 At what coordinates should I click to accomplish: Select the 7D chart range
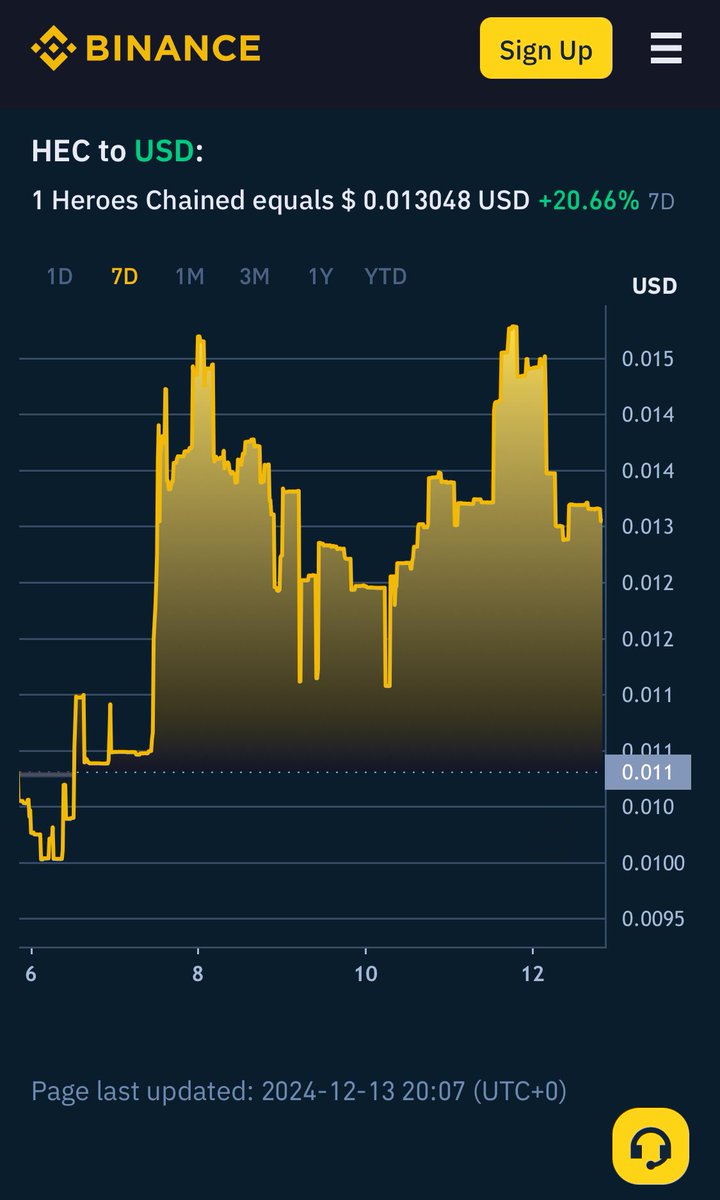click(124, 276)
